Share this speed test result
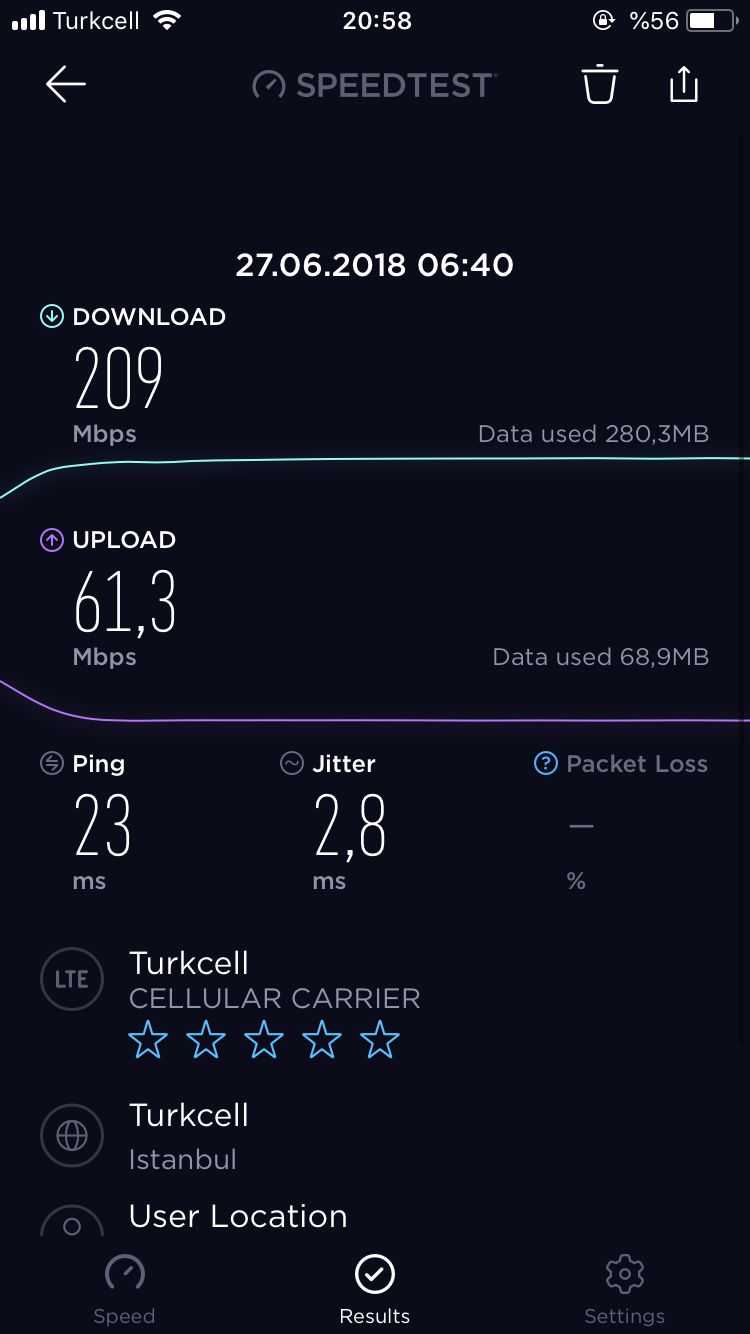 pos(684,84)
